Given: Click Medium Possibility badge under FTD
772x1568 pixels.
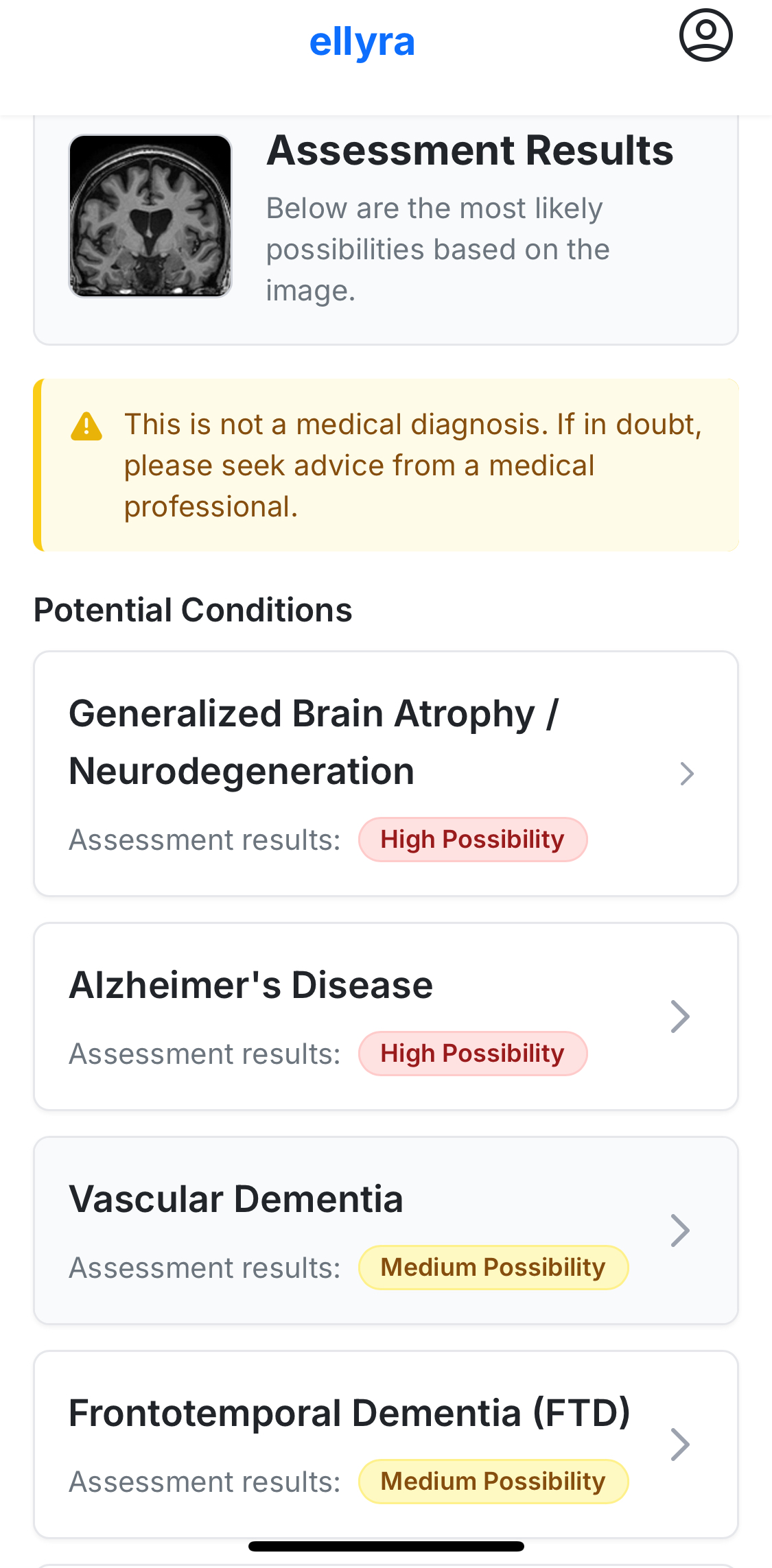Looking at the screenshot, I should pos(493,1482).
